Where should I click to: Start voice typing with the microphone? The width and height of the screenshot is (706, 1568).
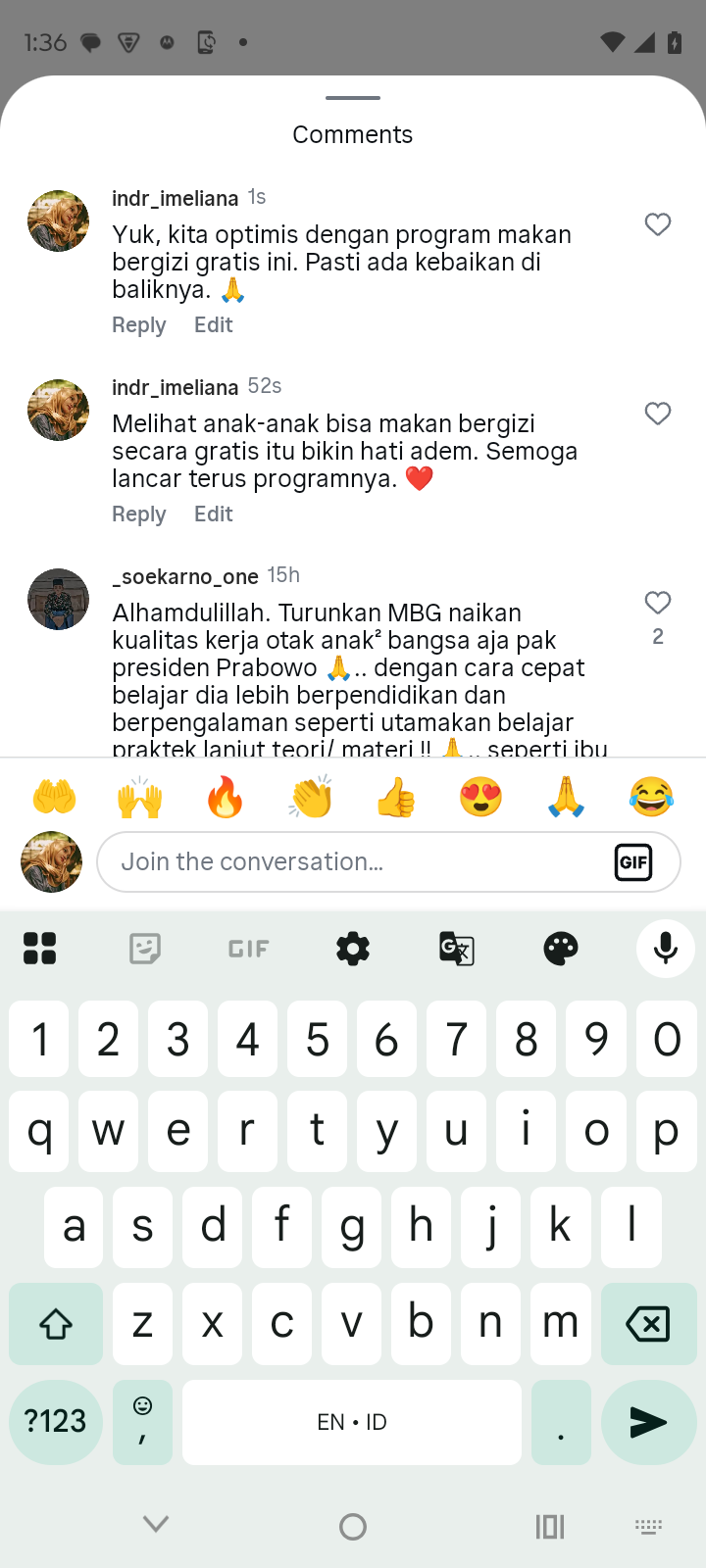point(665,949)
